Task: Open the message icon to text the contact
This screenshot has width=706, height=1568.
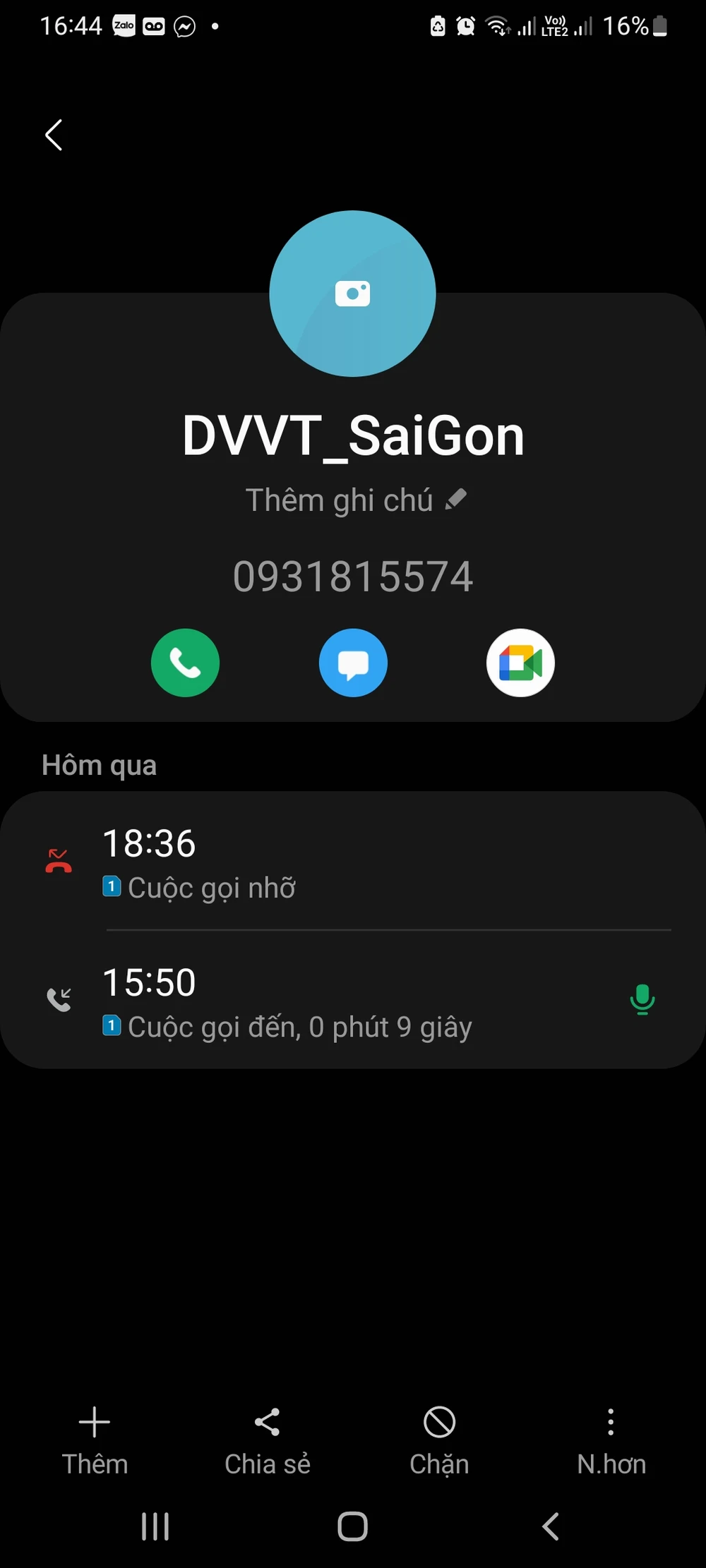Action: click(x=353, y=663)
